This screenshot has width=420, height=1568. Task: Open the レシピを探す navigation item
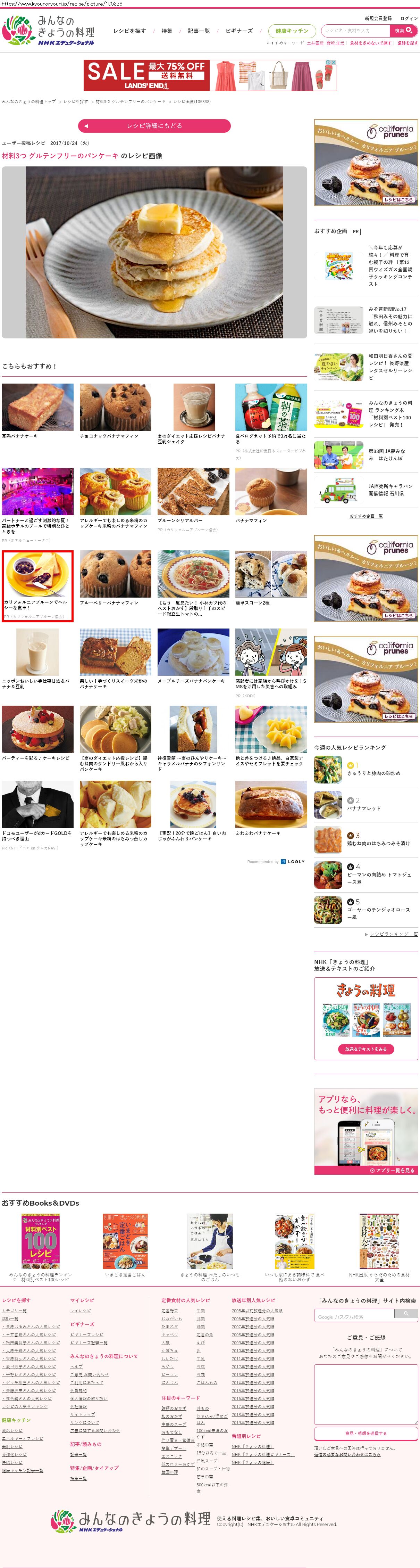coord(129,31)
